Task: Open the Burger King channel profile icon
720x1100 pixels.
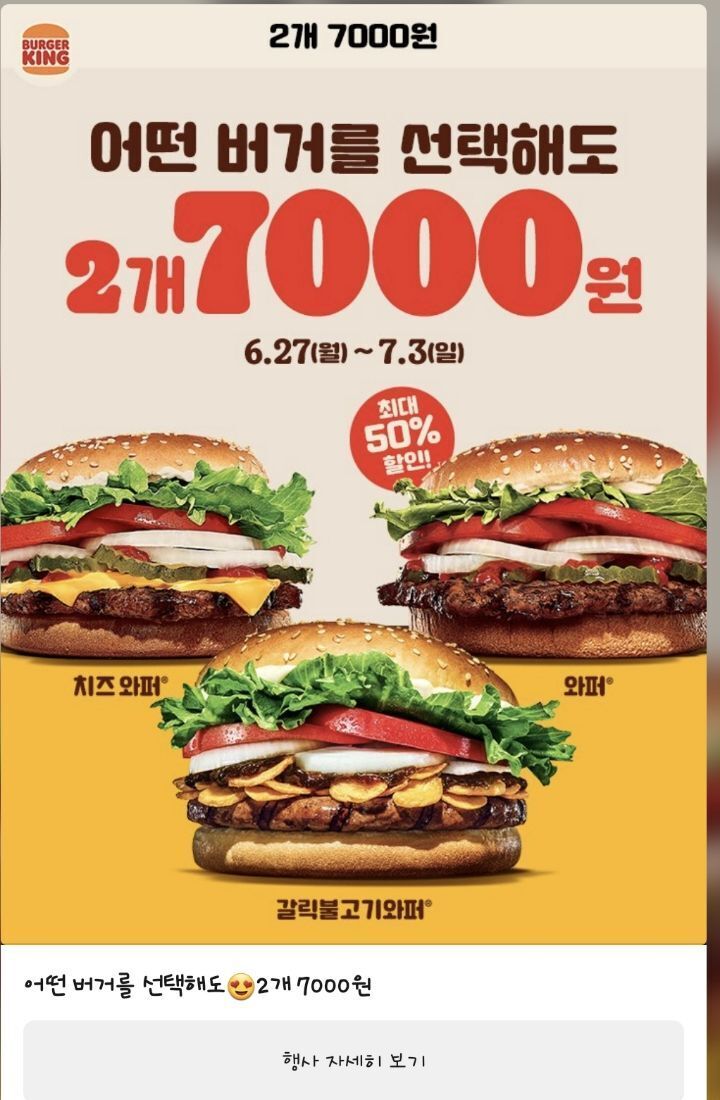Action: coord(46,47)
